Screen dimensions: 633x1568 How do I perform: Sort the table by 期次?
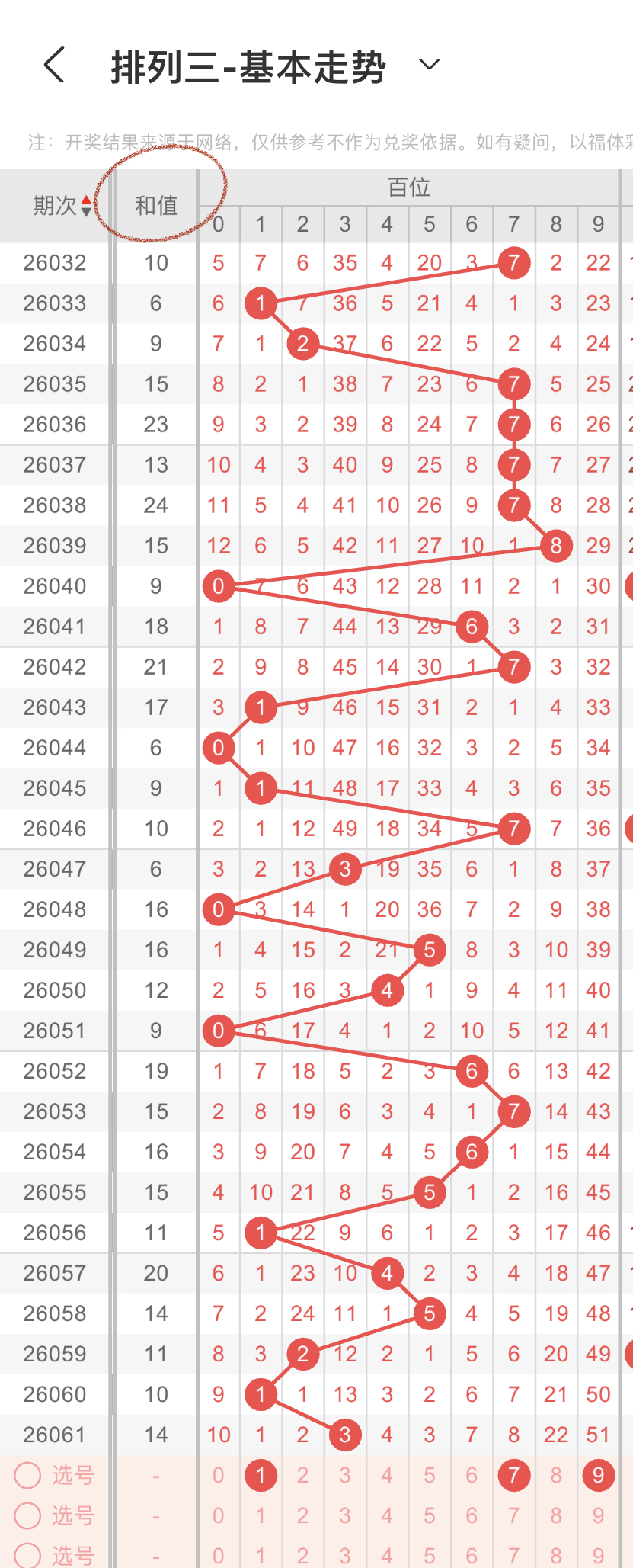pyautogui.click(x=62, y=205)
